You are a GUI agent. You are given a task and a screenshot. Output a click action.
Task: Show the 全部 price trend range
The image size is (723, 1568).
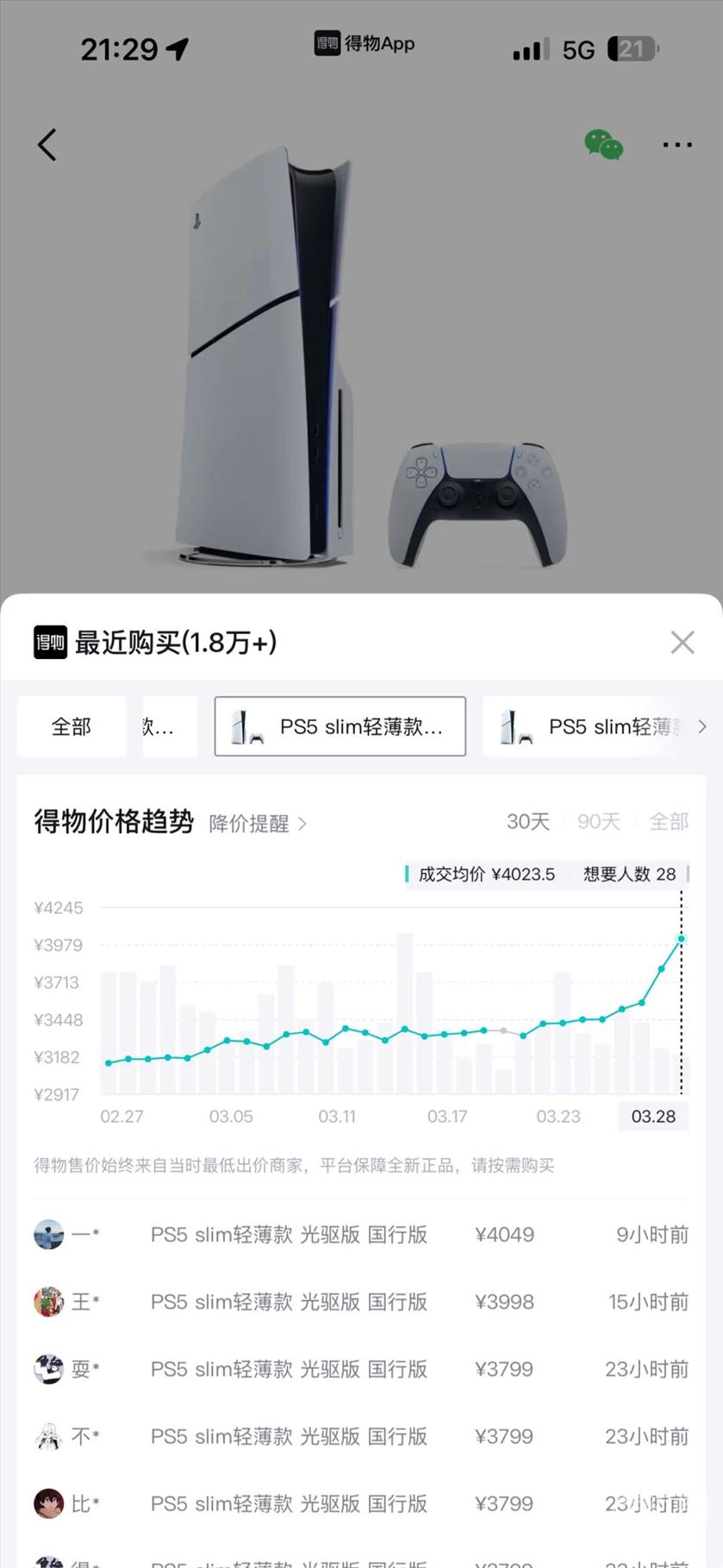[669, 822]
